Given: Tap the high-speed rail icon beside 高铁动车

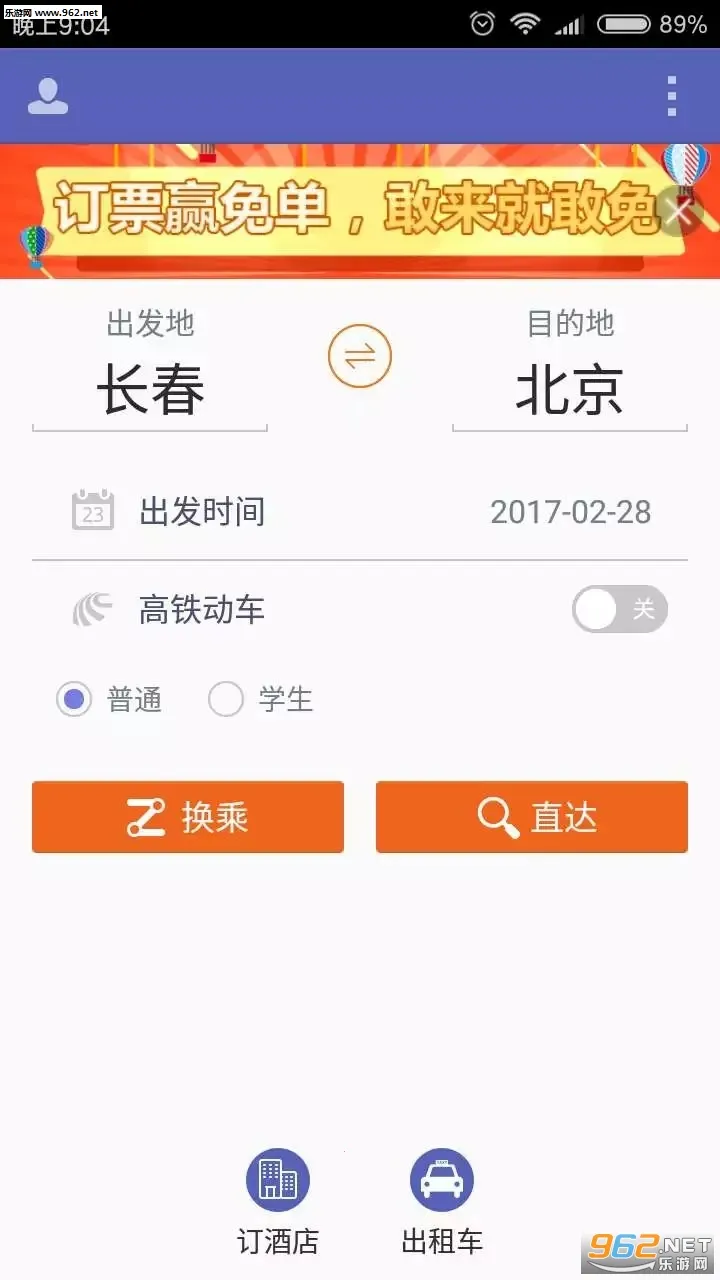Looking at the screenshot, I should [91, 609].
